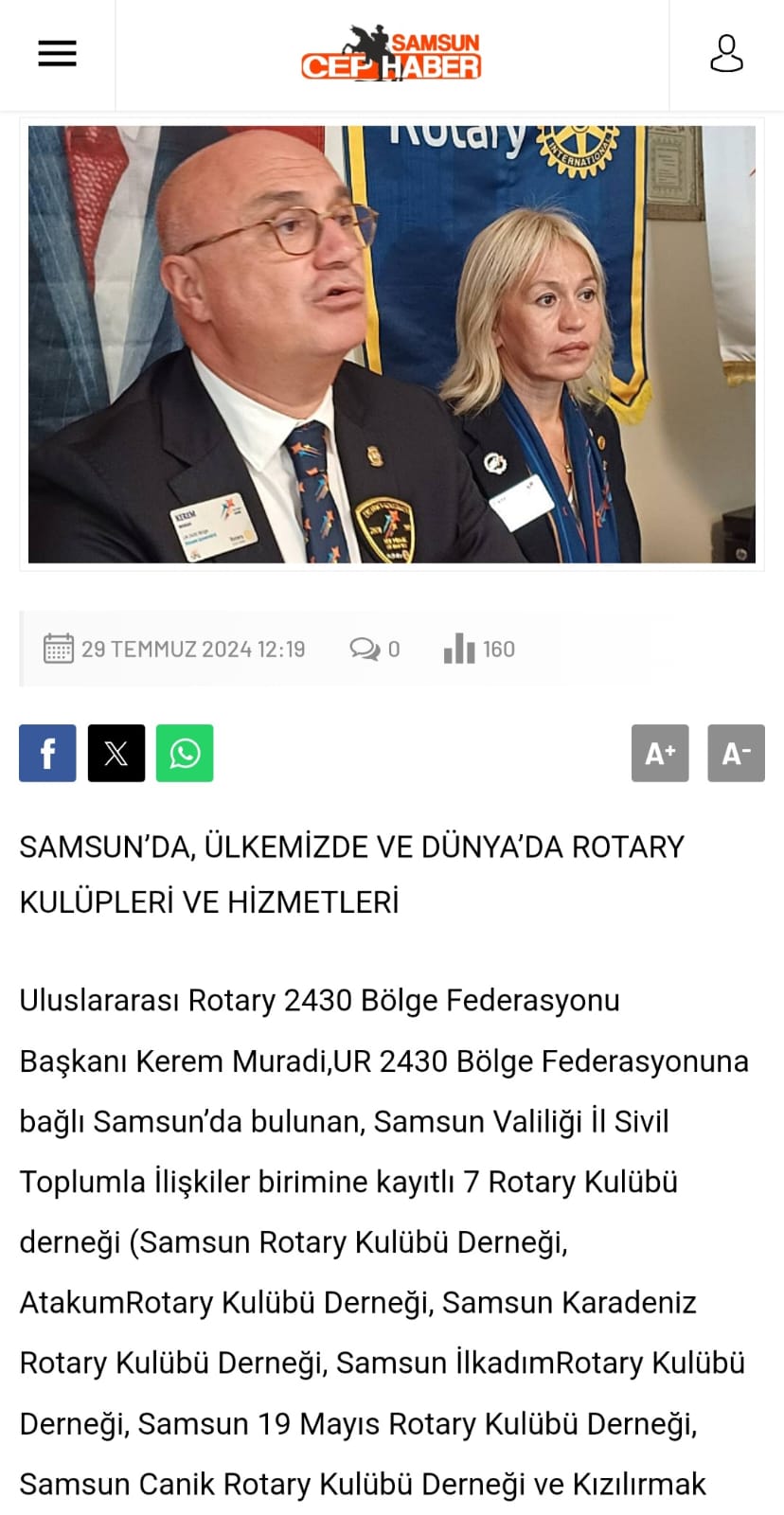Screen dimensions: 784x1515
Task: Open the hamburger menu
Action: [57, 54]
